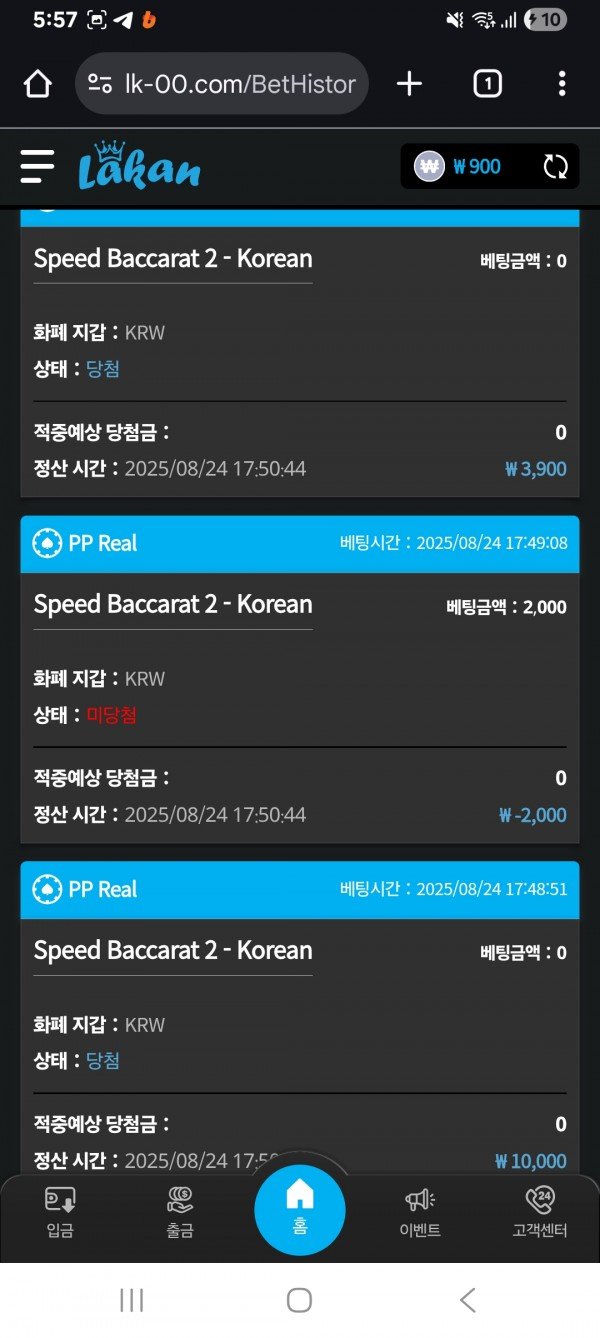Open the 입금 deposit tab
Viewport: 600px width, 1338px height.
[x=60, y=1212]
